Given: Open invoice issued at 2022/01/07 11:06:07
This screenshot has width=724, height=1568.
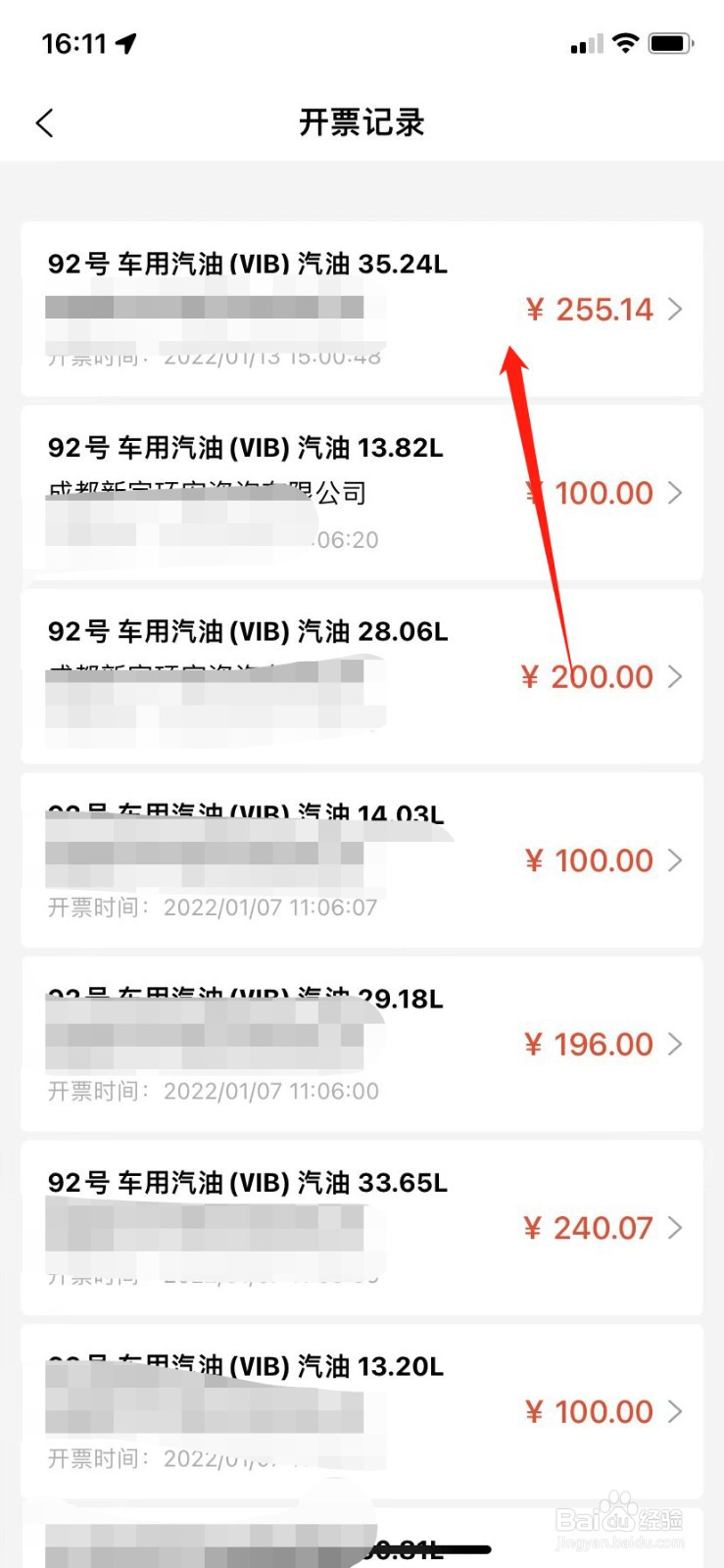Looking at the screenshot, I should 362,859.
